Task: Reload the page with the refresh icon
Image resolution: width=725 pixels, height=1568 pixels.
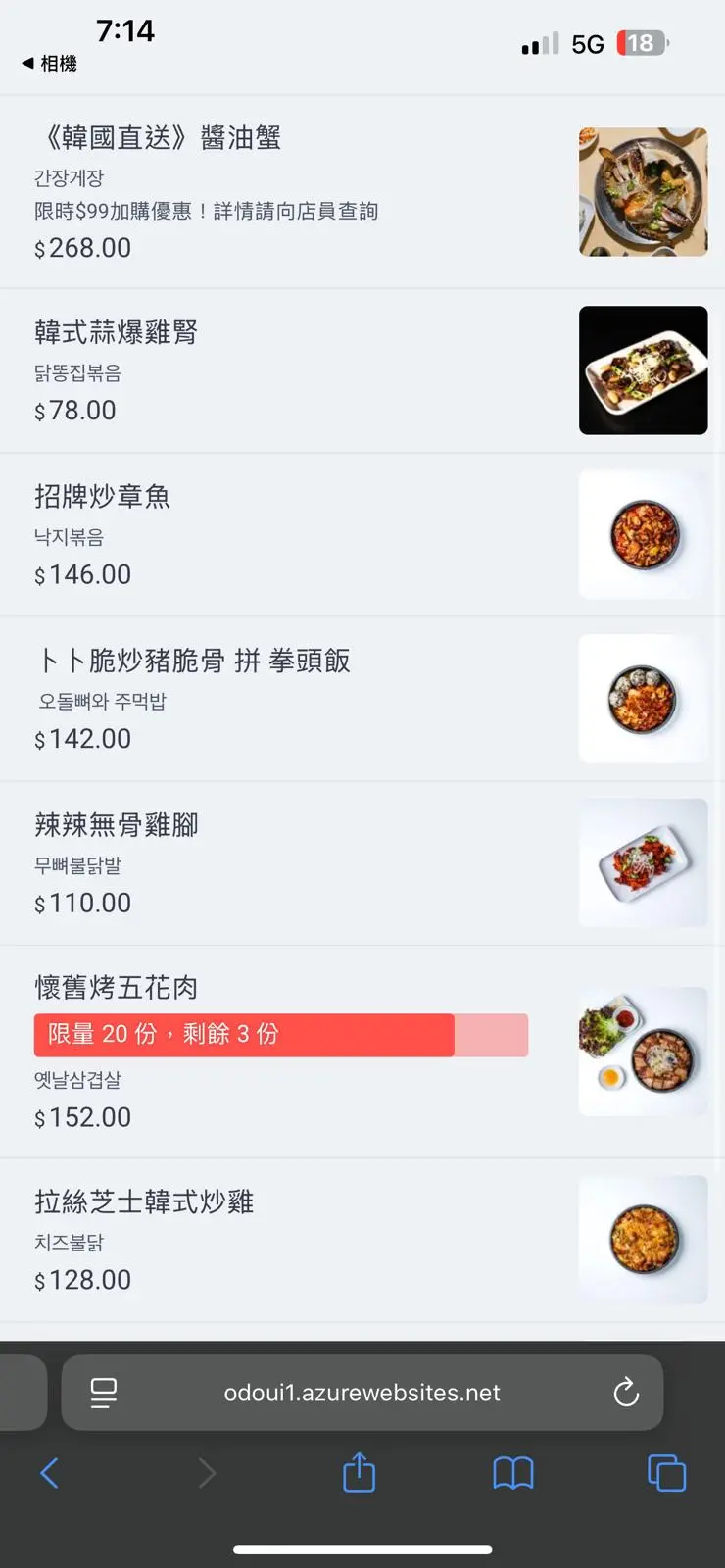Action: (x=626, y=1393)
